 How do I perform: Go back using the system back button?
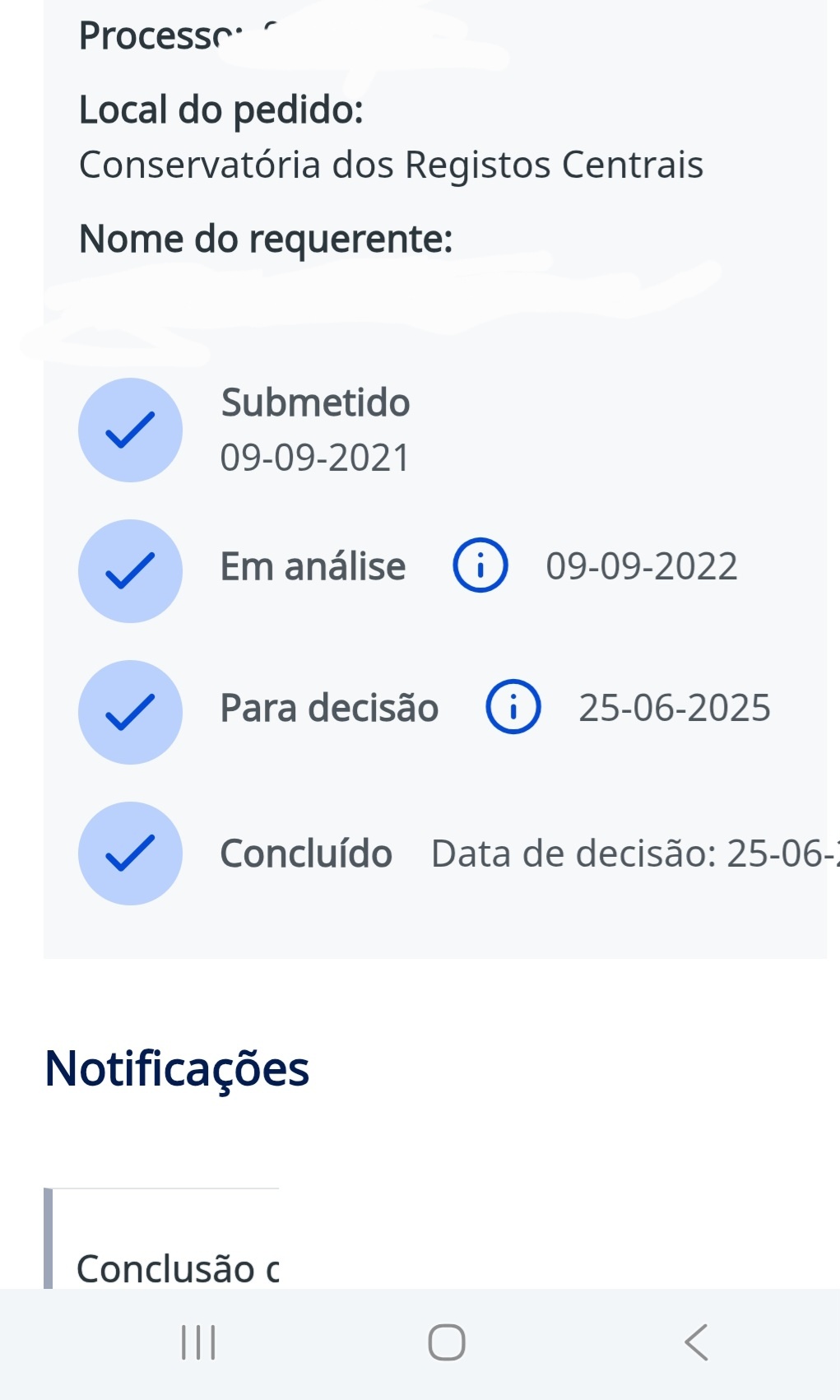696,1342
